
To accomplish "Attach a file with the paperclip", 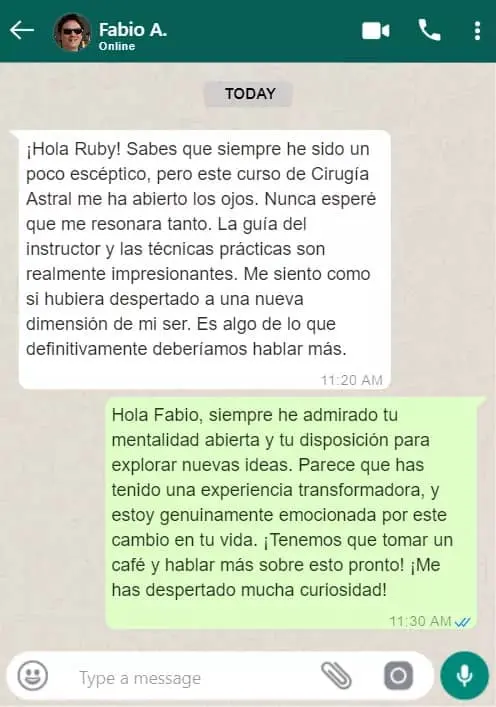I will click(336, 675).
